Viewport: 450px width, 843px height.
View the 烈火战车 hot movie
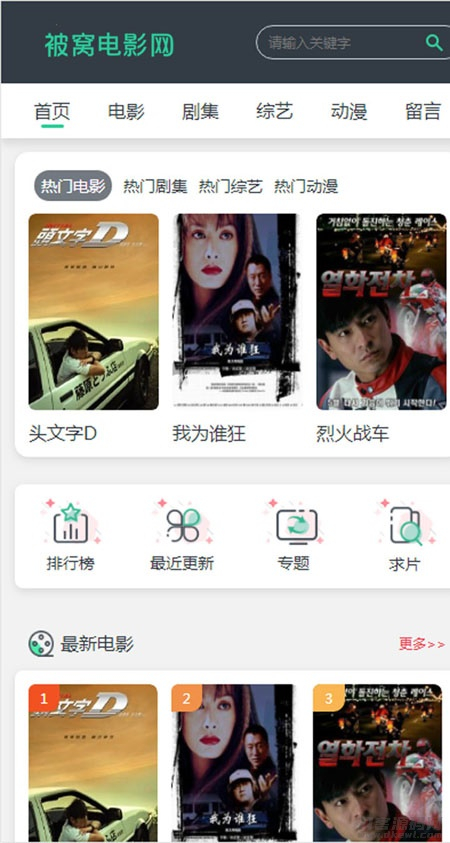pyautogui.click(x=381, y=312)
